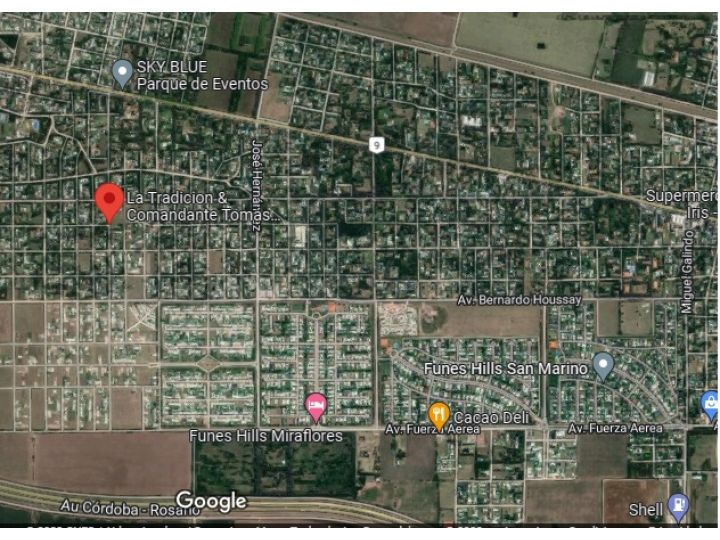Select the Funes Hills San Marino marker
The image size is (720, 540).
[x=603, y=364]
